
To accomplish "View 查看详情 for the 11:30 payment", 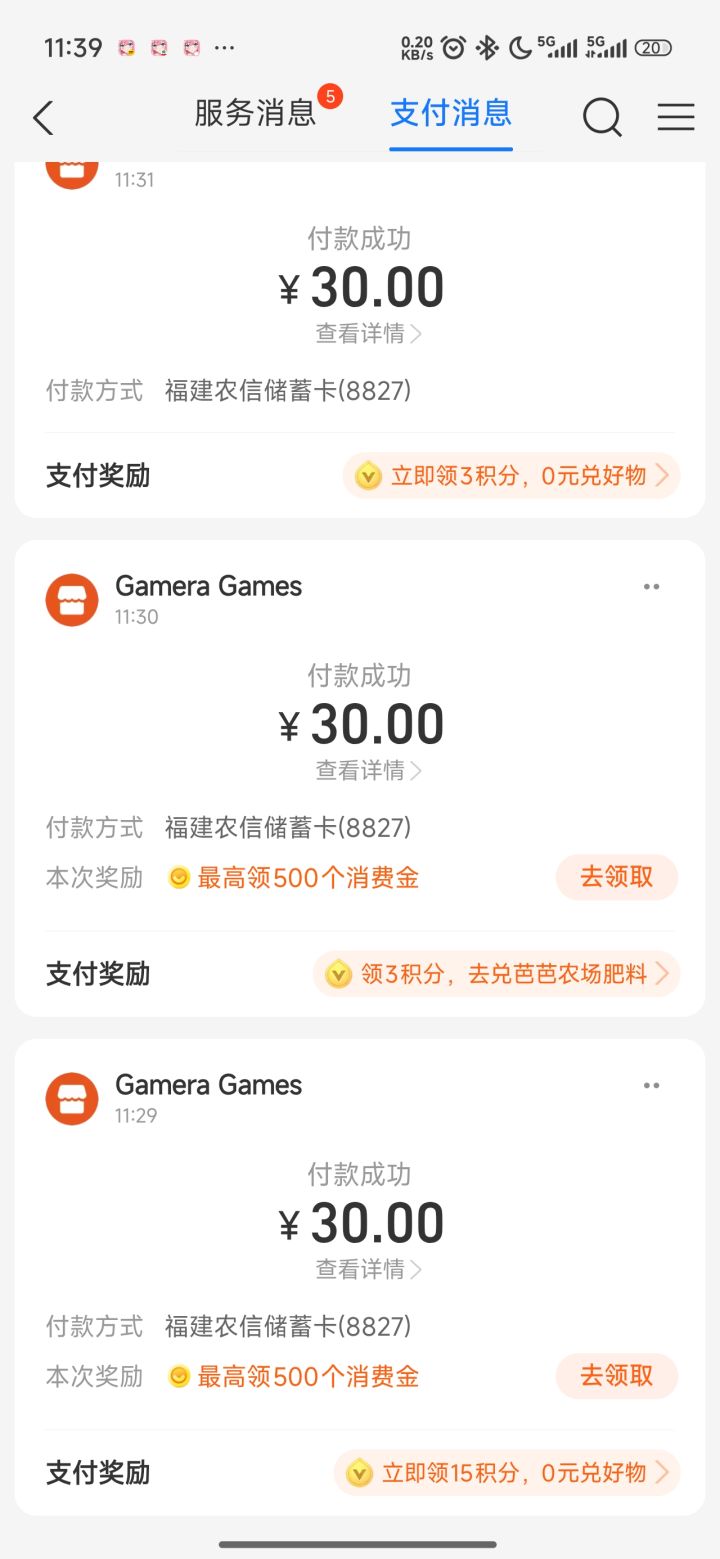I will click(x=368, y=770).
